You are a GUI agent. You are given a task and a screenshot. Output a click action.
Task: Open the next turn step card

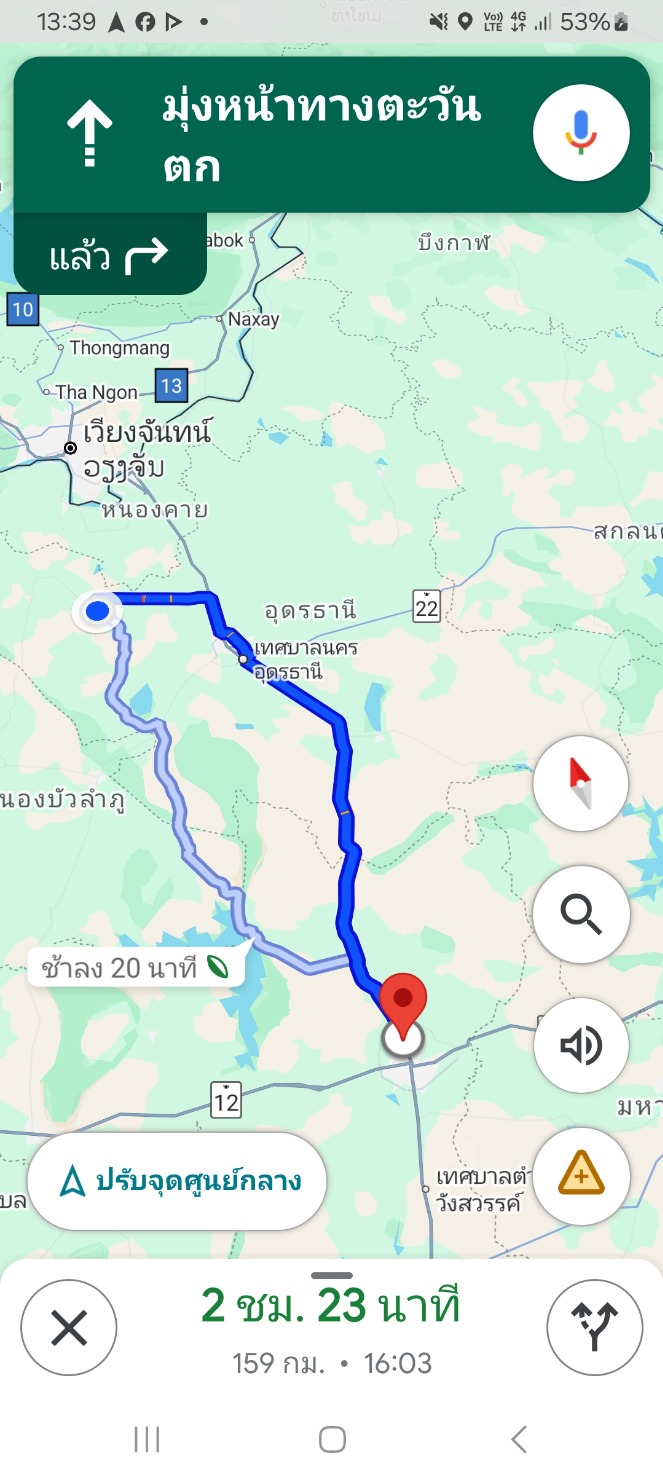(x=108, y=257)
